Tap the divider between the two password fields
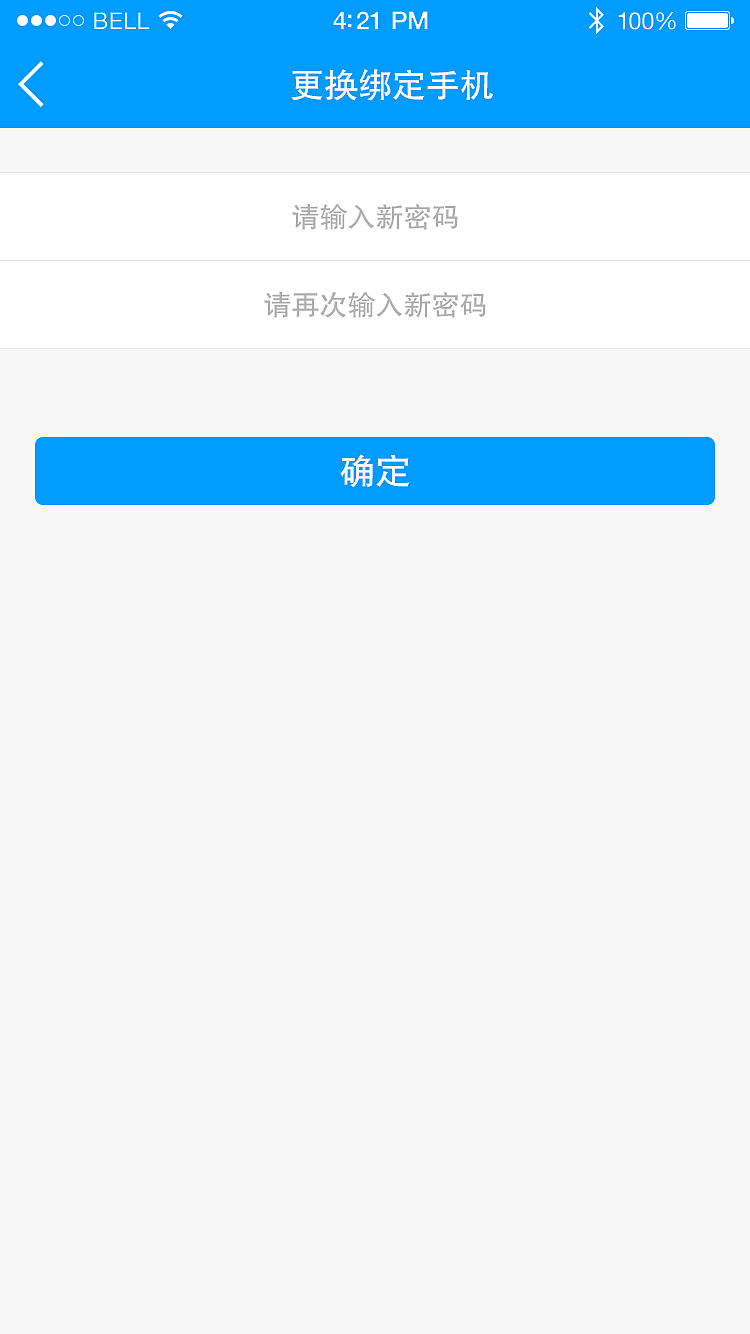This screenshot has width=750, height=1334. (x=375, y=261)
